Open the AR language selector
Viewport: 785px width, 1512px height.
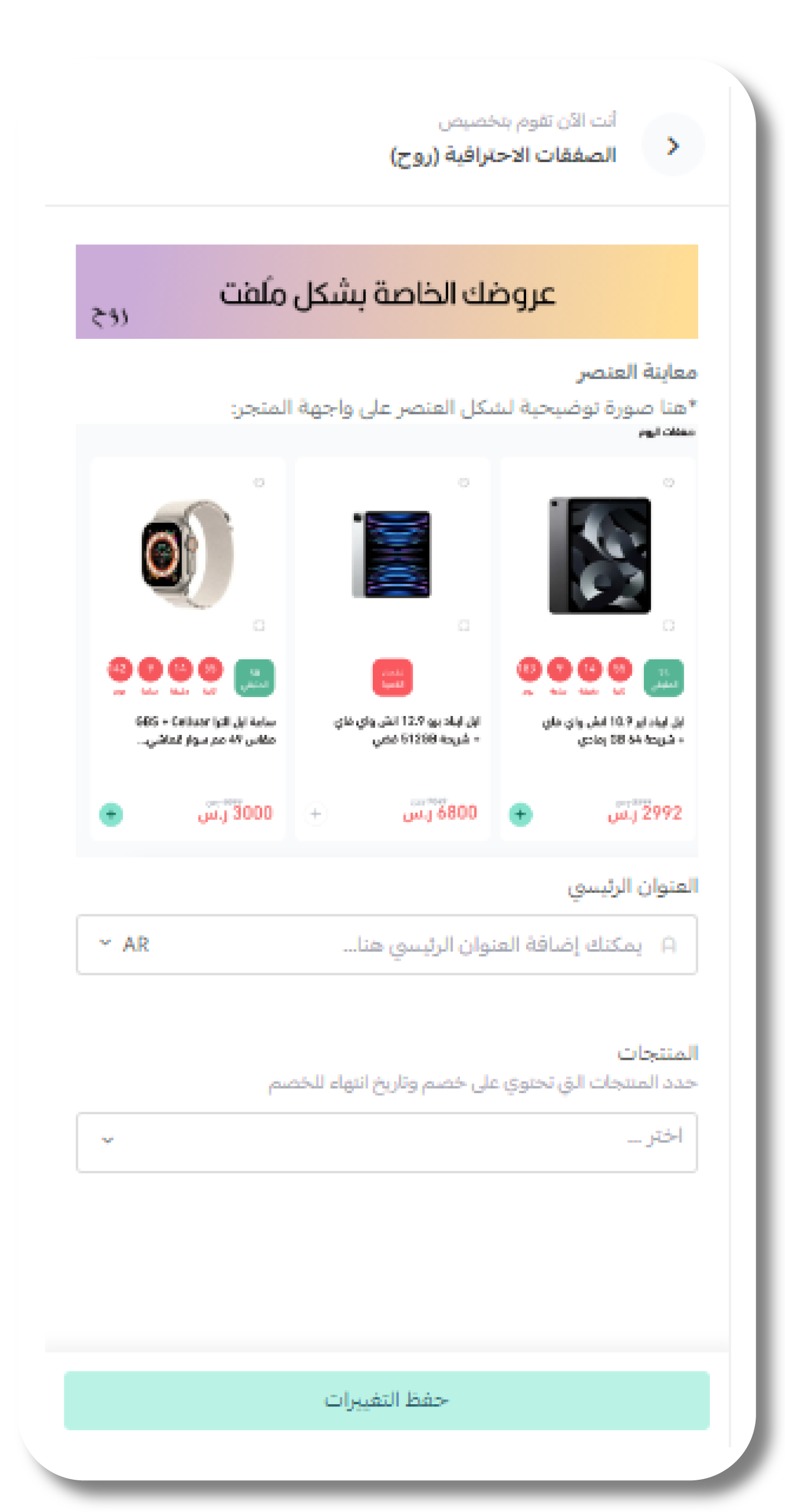pos(125,944)
